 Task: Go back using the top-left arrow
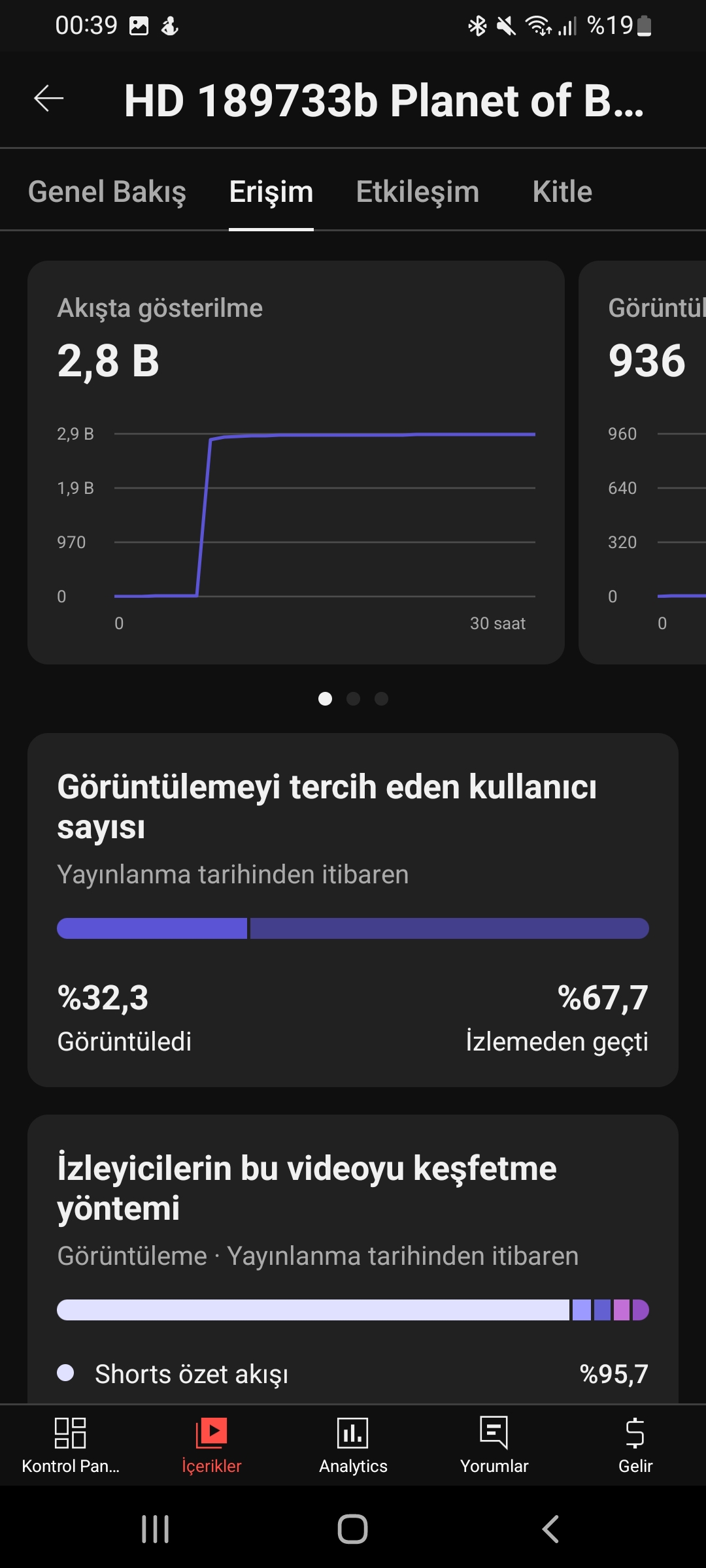(x=49, y=99)
